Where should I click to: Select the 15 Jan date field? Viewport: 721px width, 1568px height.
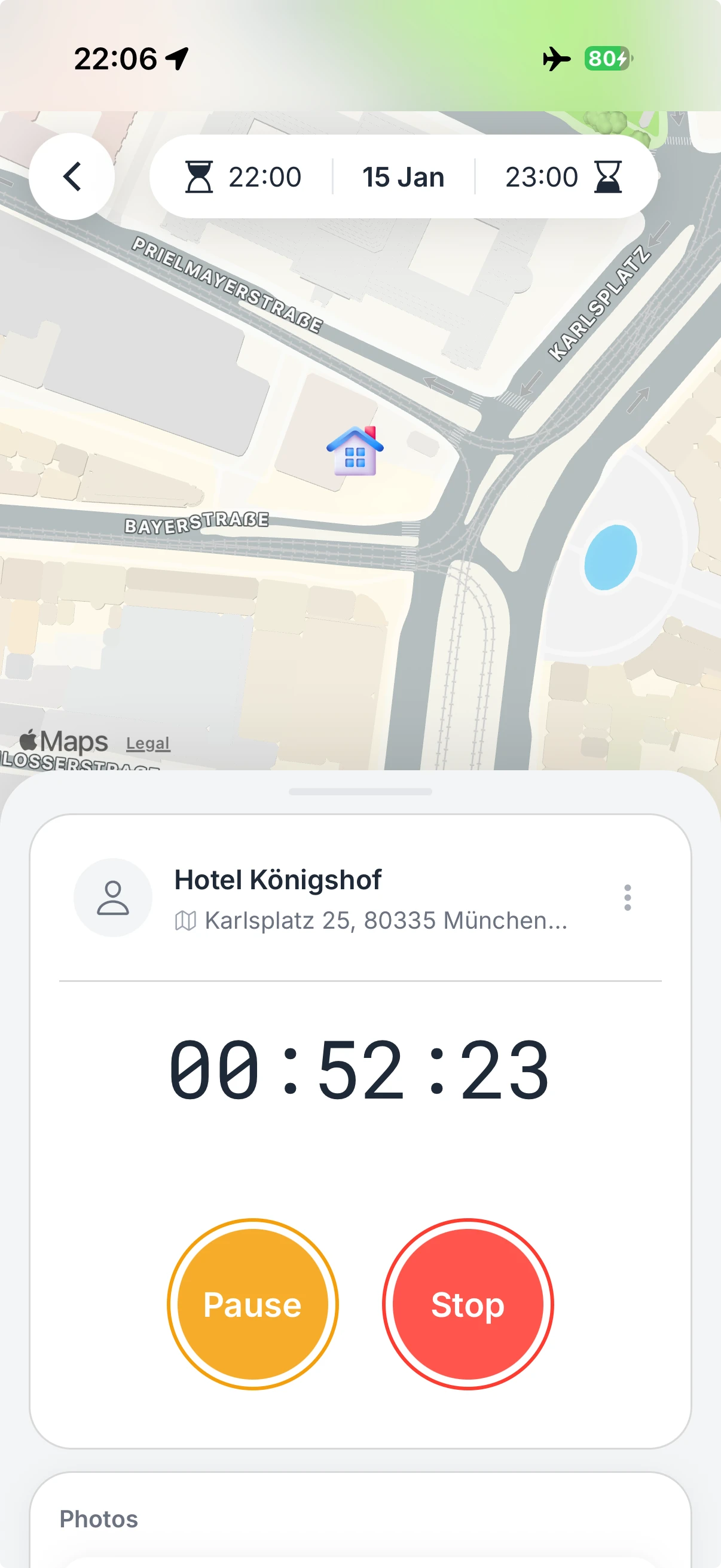[x=403, y=176]
